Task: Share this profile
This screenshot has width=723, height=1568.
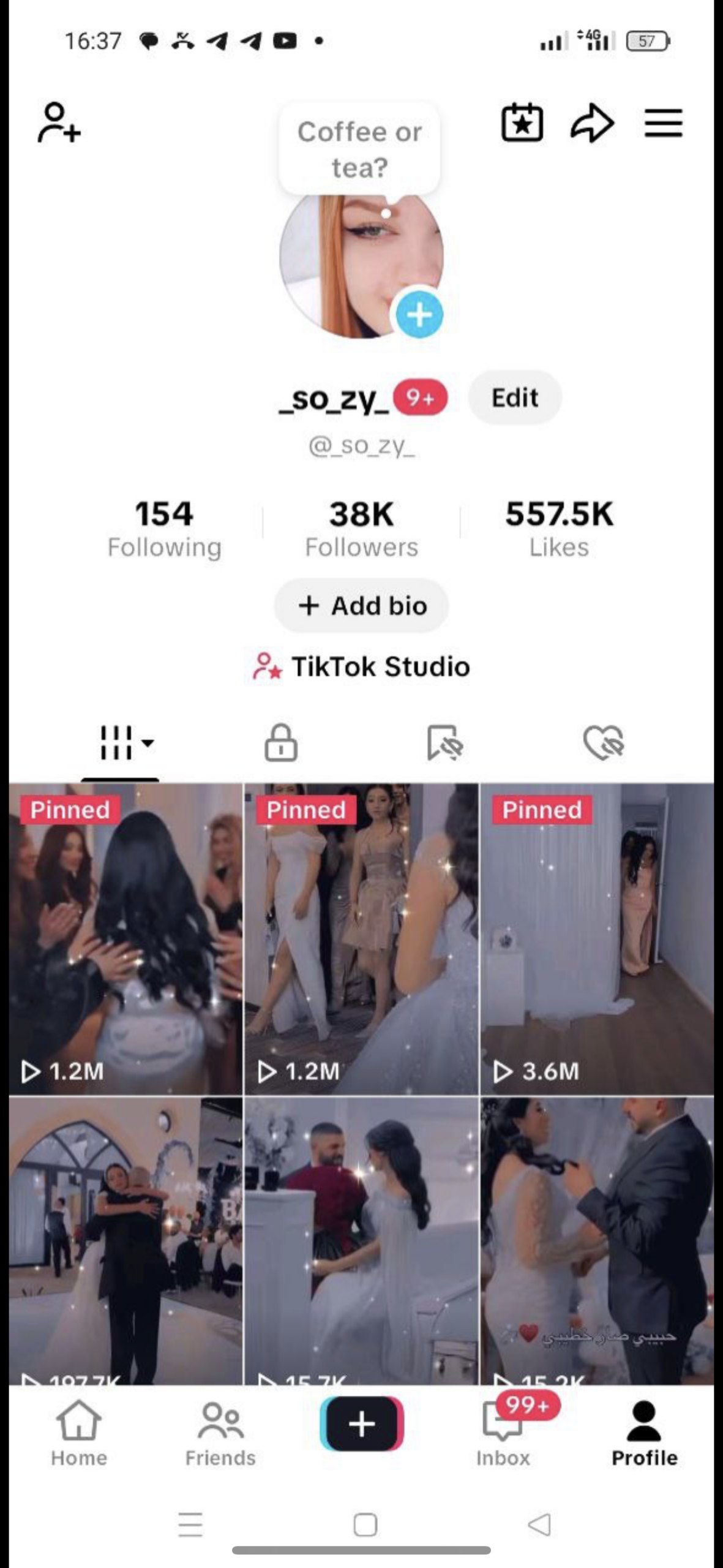Action: [x=592, y=123]
